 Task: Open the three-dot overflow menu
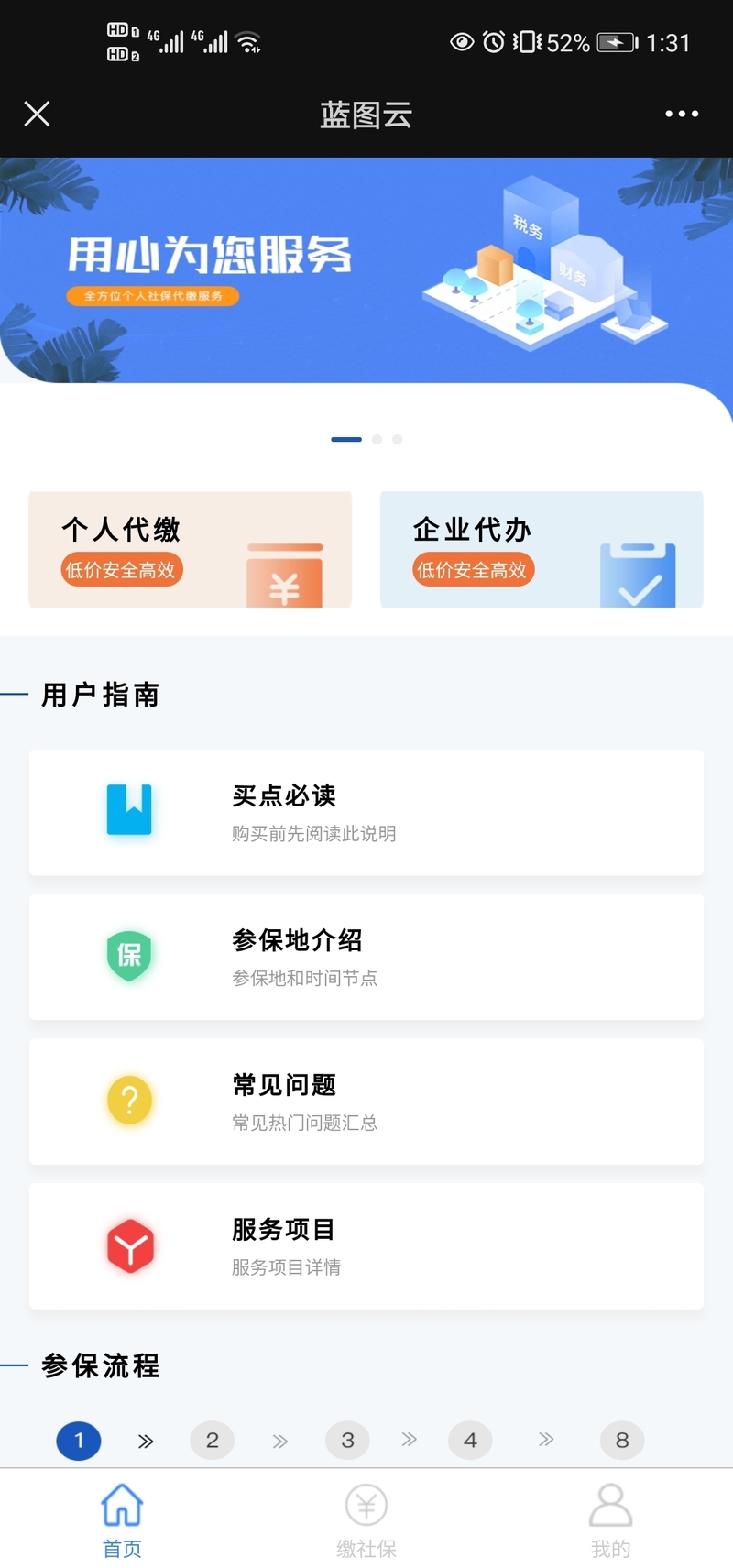[x=682, y=114]
